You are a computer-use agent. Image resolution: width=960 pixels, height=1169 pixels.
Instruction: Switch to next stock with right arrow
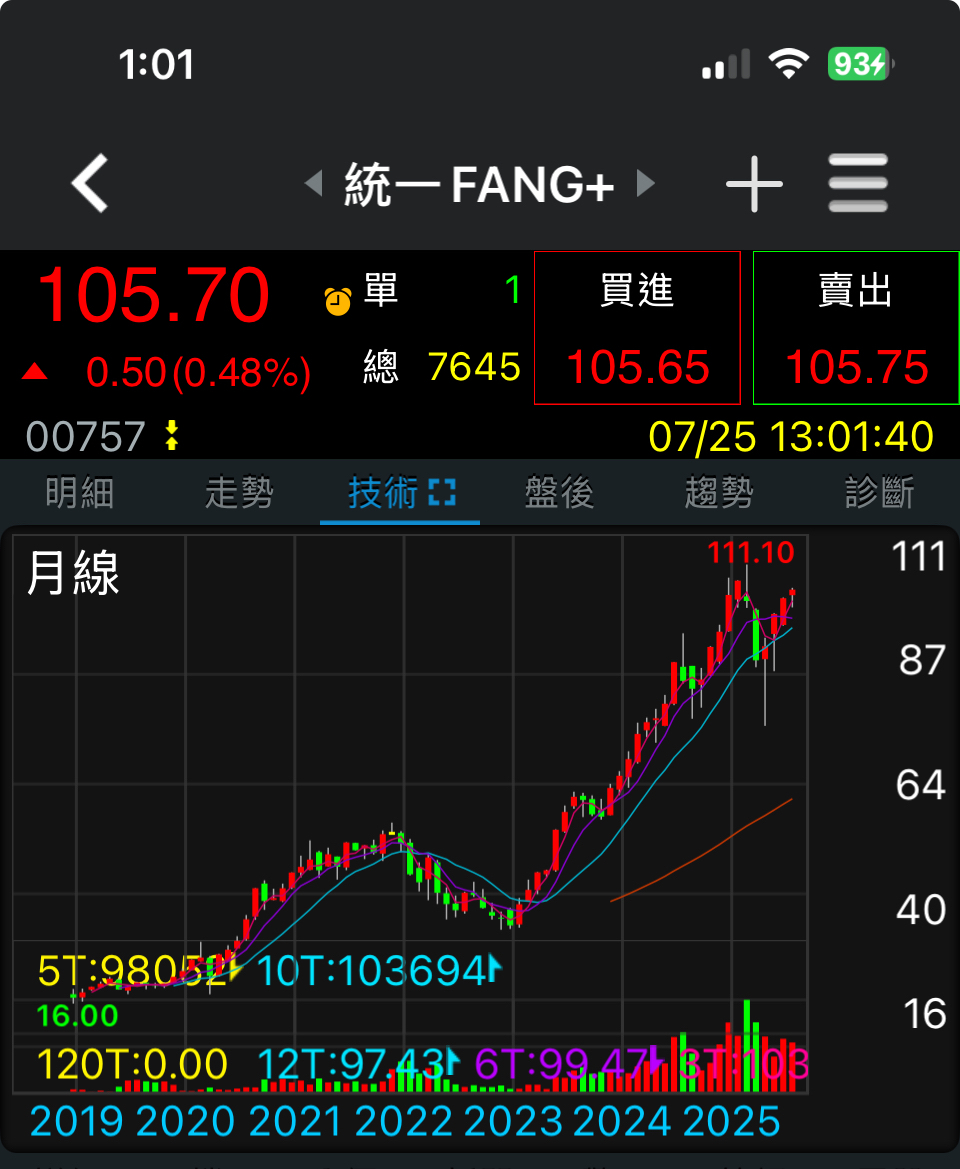tap(646, 183)
